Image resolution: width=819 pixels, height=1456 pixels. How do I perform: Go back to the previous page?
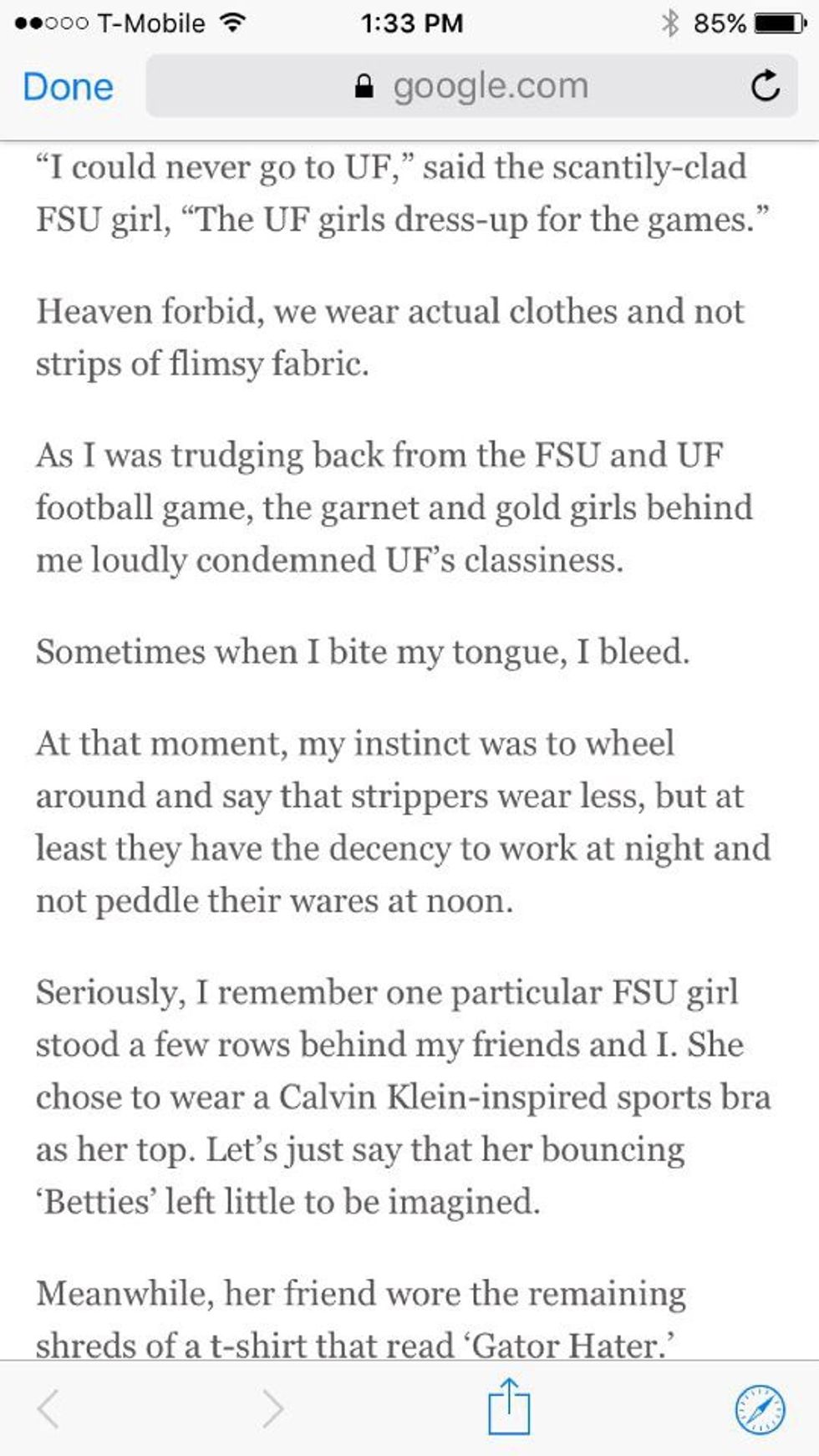(x=48, y=1409)
